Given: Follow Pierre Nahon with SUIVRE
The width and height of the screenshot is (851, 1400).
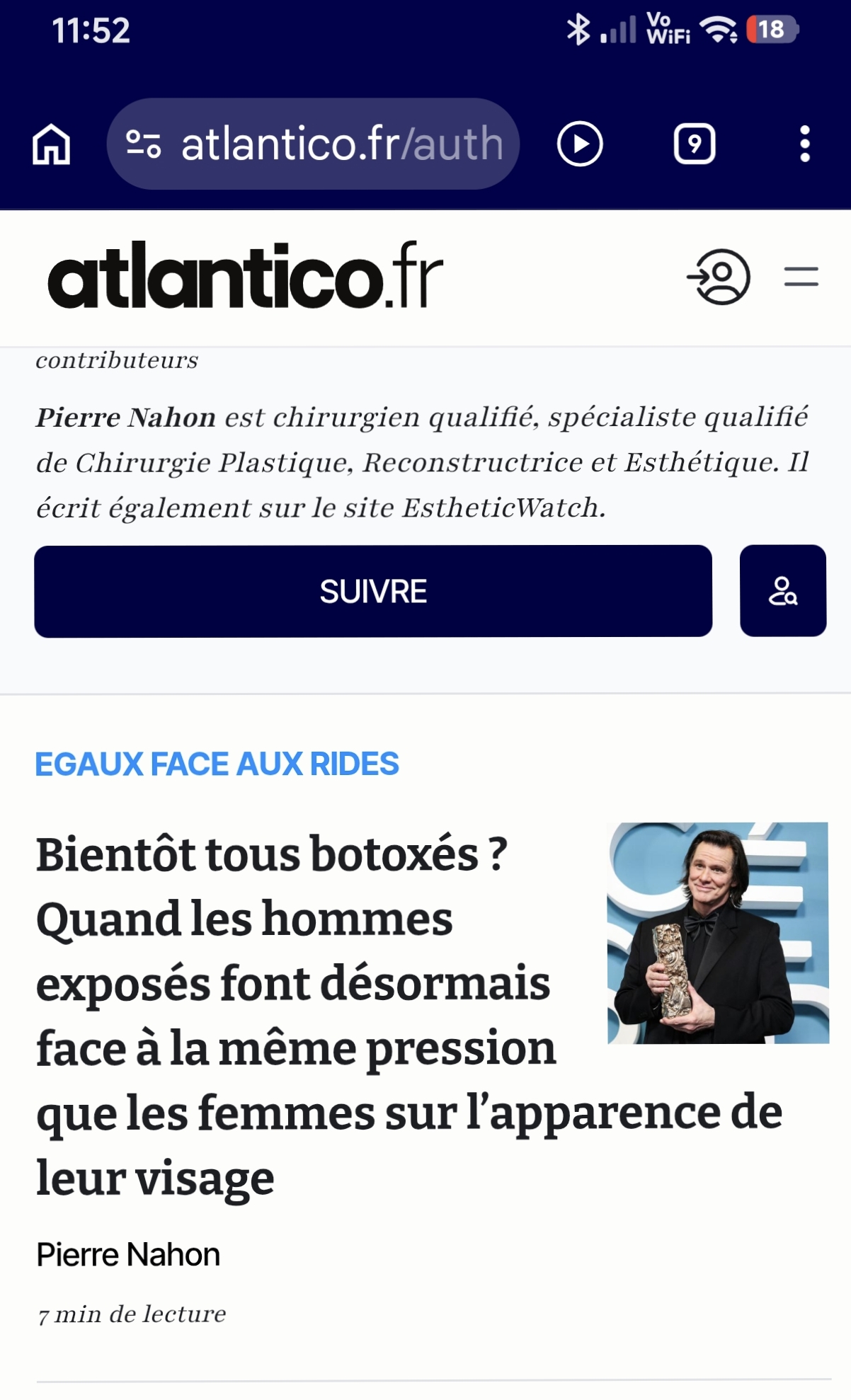Looking at the screenshot, I should [x=373, y=591].
